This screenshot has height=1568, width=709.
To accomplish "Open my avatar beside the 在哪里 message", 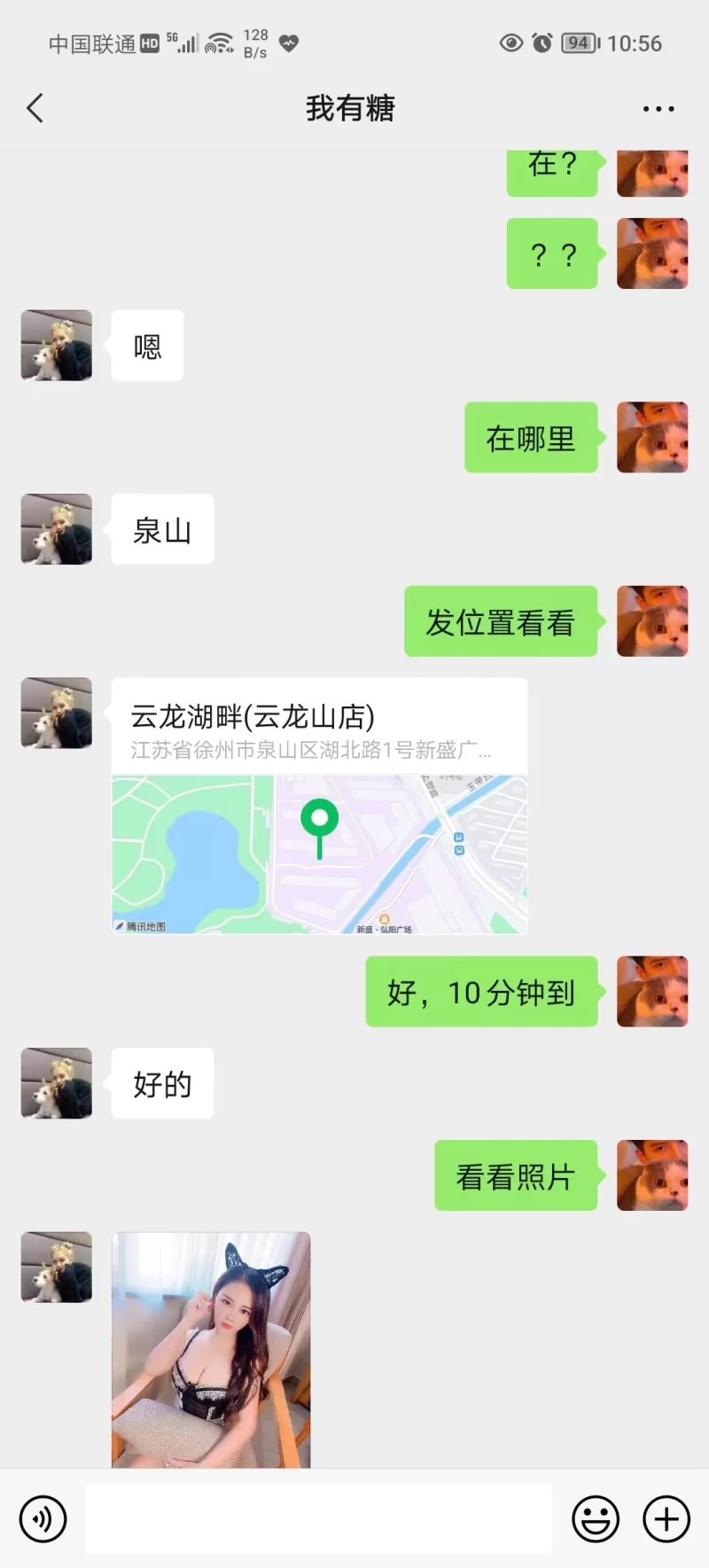I will tap(652, 437).
